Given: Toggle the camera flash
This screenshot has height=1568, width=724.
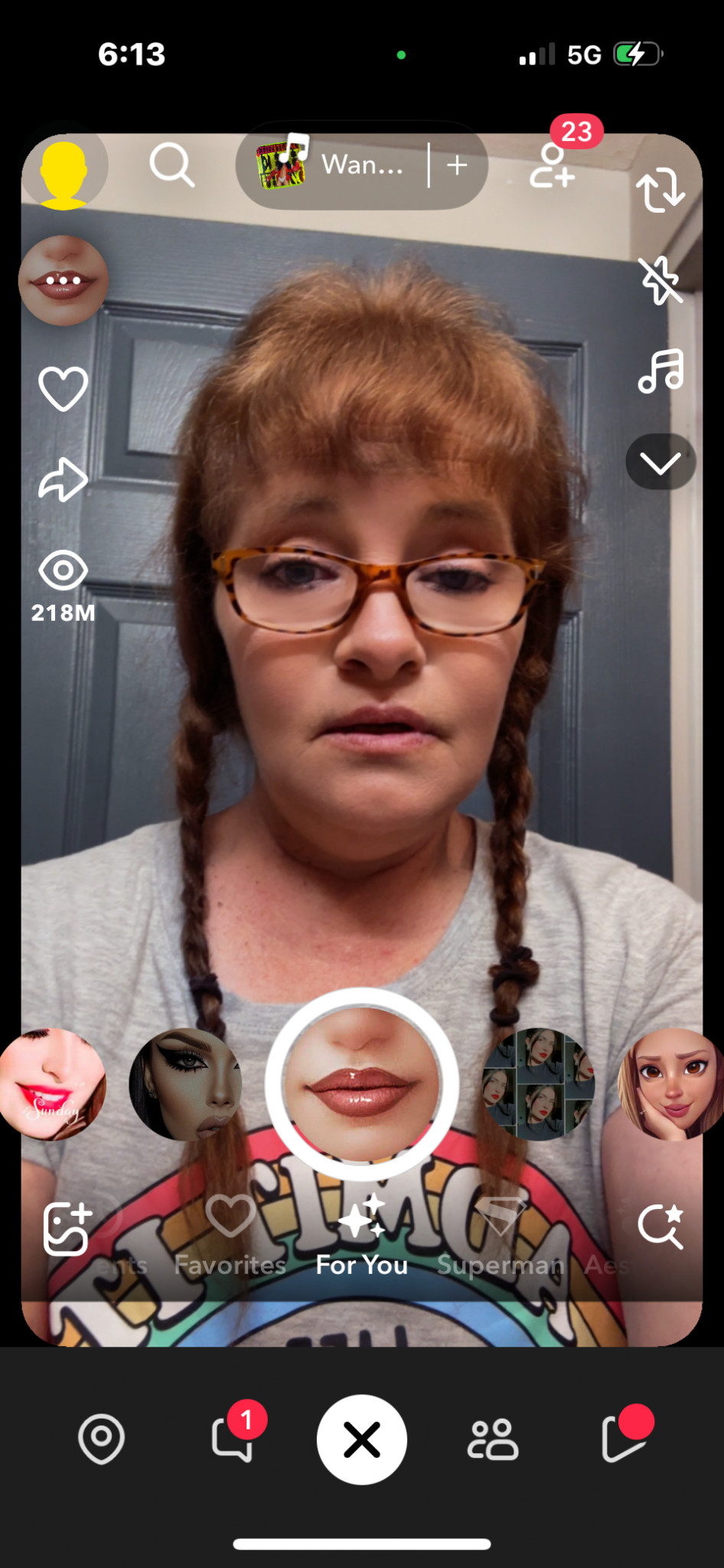Looking at the screenshot, I should (660, 279).
